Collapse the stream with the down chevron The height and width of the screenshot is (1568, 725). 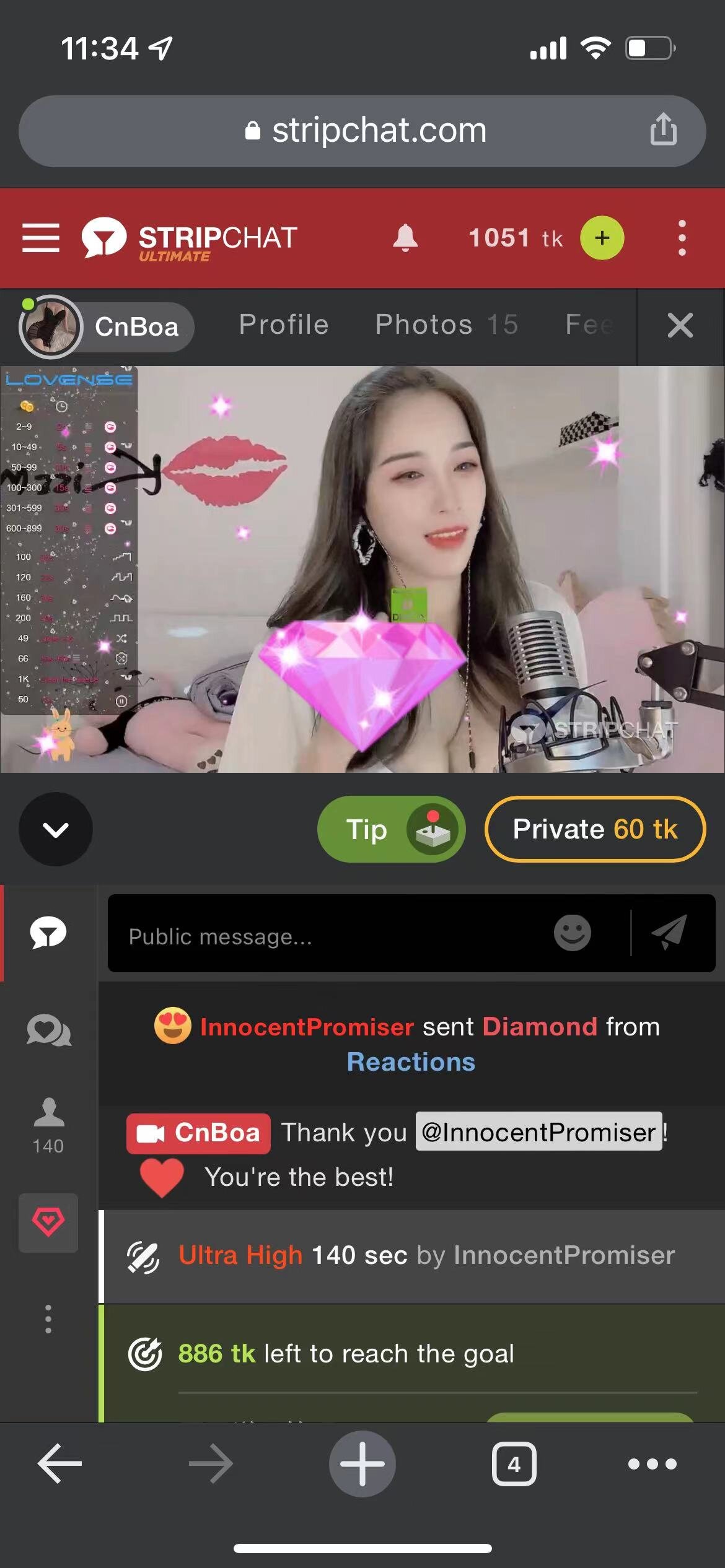coord(56,829)
